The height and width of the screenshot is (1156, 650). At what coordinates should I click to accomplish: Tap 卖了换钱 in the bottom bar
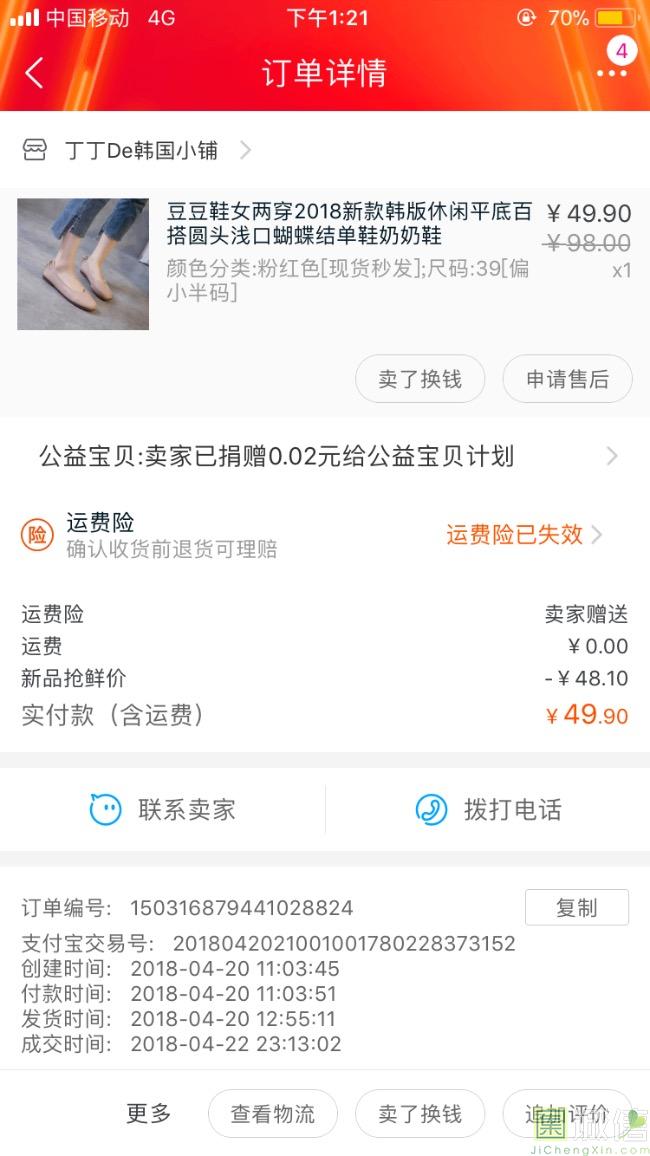(x=420, y=1114)
